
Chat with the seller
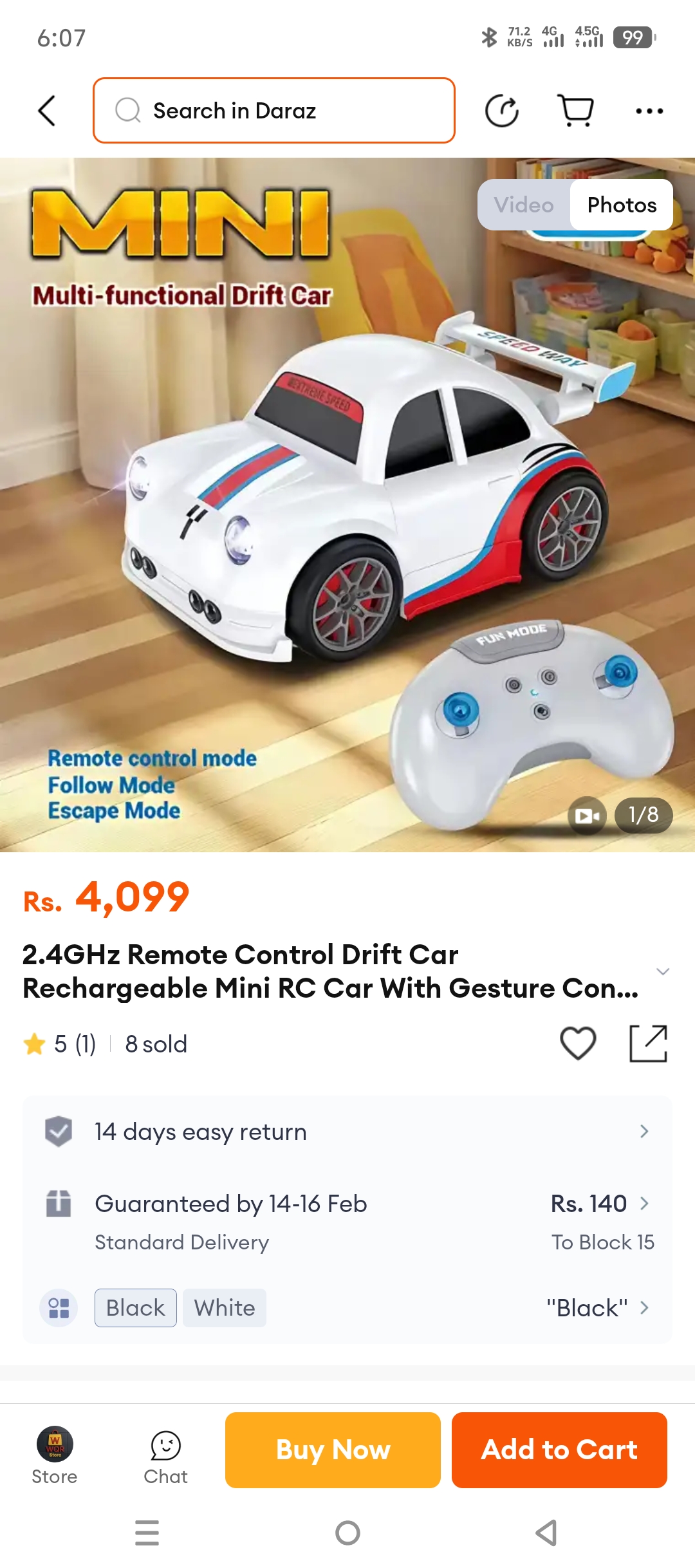(165, 1457)
